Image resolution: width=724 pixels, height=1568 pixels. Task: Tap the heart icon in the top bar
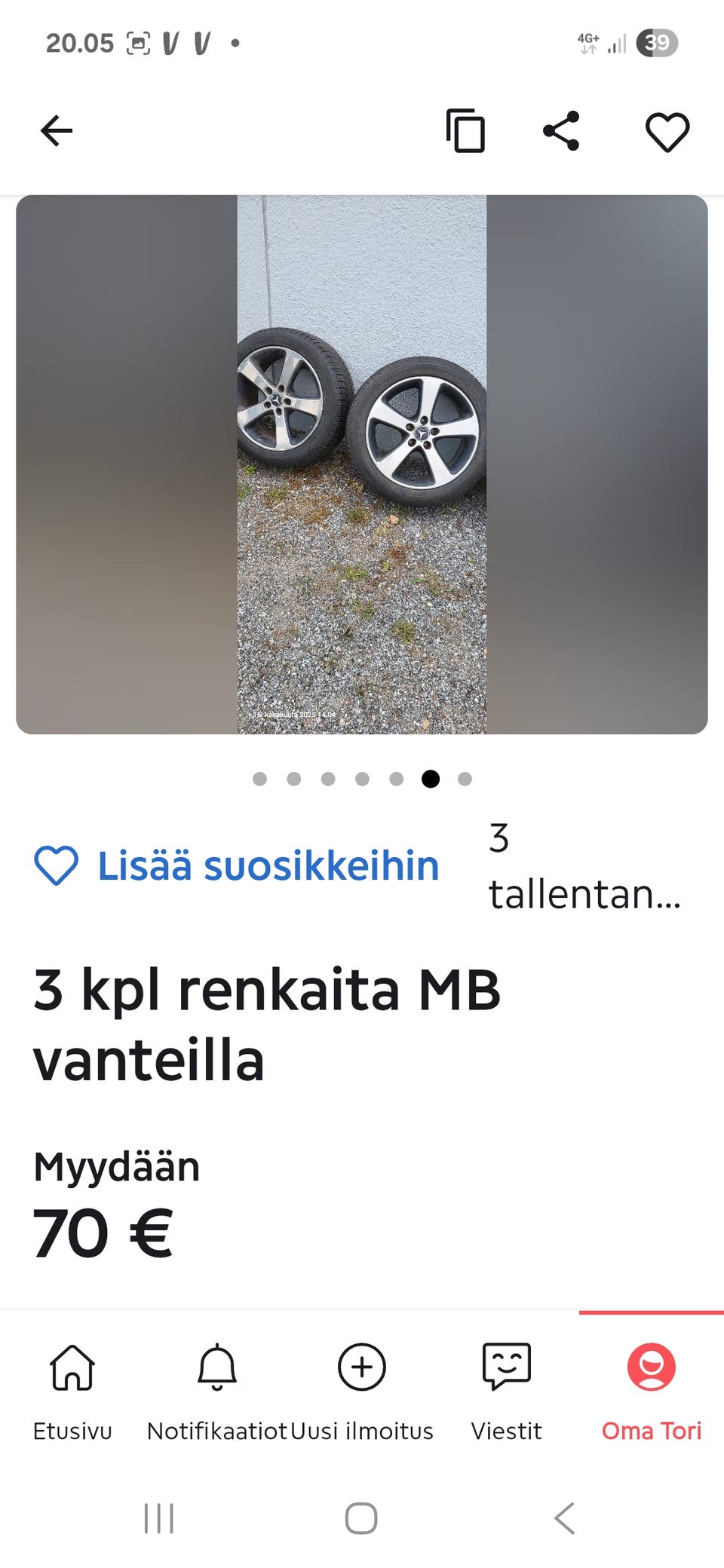pyautogui.click(x=667, y=131)
